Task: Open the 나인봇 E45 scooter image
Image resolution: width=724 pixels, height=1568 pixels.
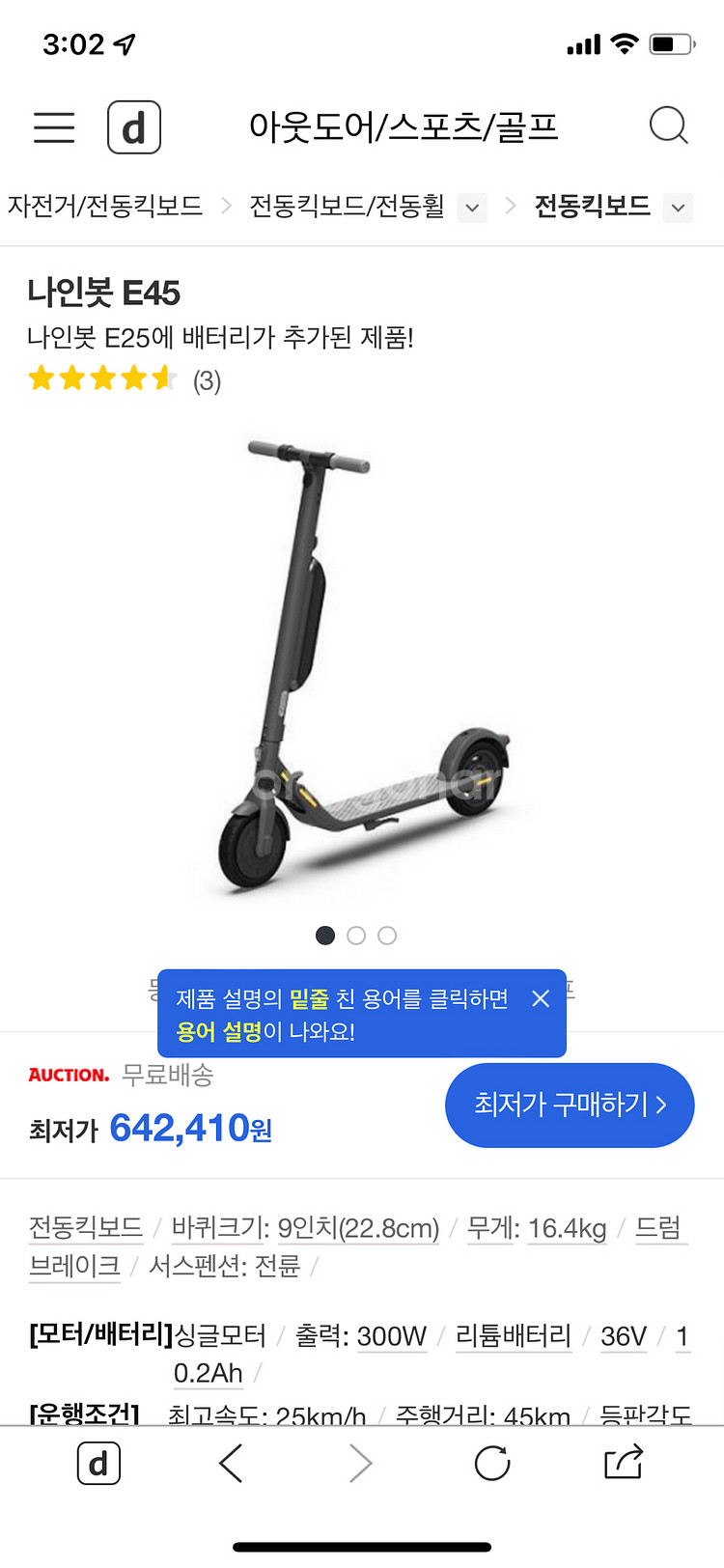Action: 362,666
